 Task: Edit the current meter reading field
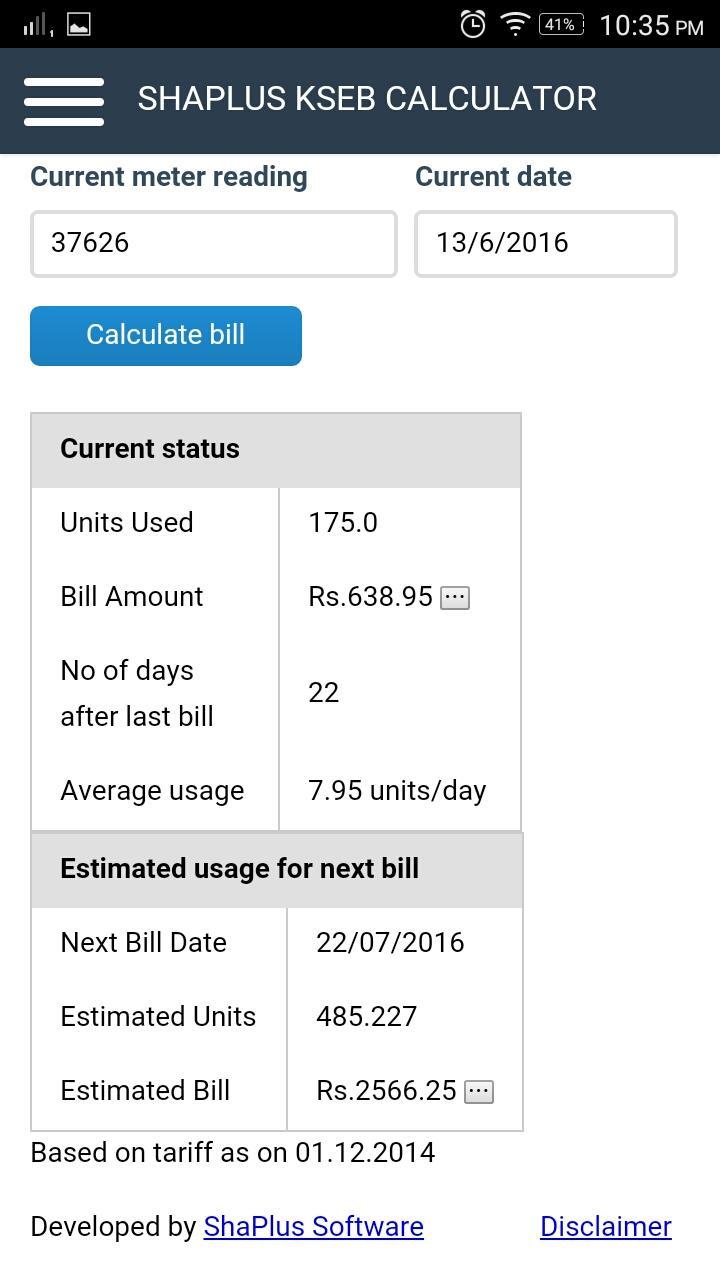pyautogui.click(x=213, y=243)
